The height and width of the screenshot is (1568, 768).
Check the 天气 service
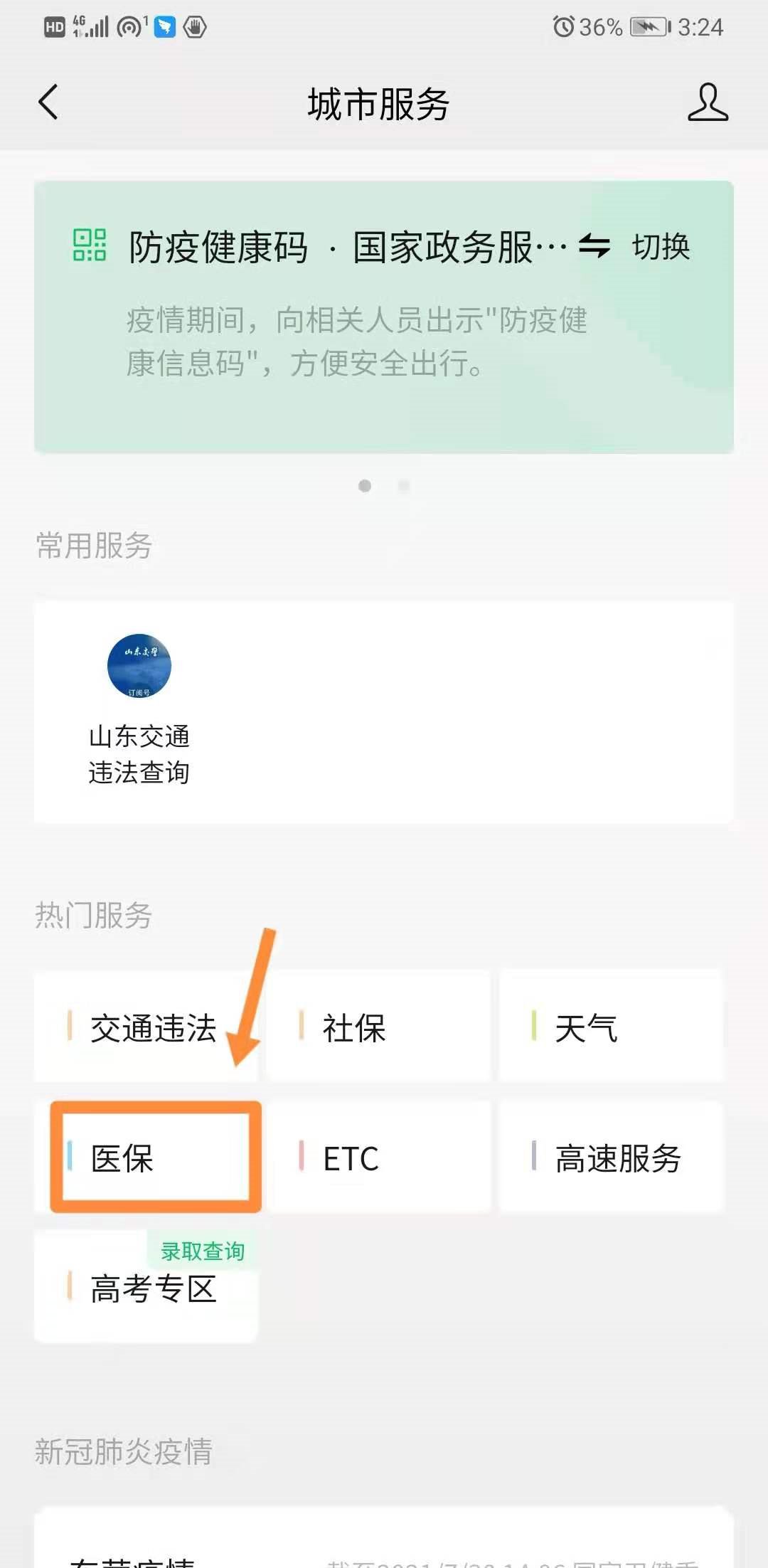pos(610,1028)
